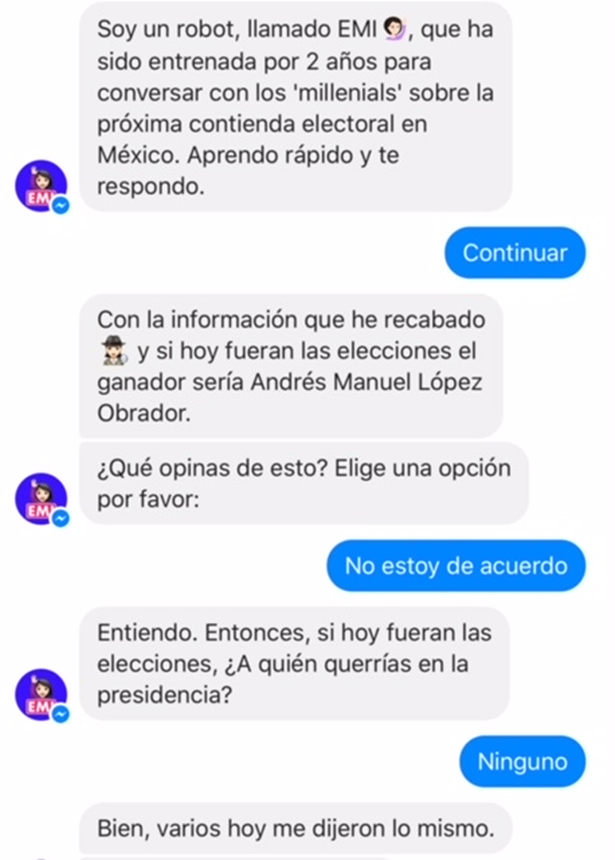The width and height of the screenshot is (615, 860).
Task: Tap EMI's avatar next to '¿Qué opinas de esto?'
Action: [41, 497]
